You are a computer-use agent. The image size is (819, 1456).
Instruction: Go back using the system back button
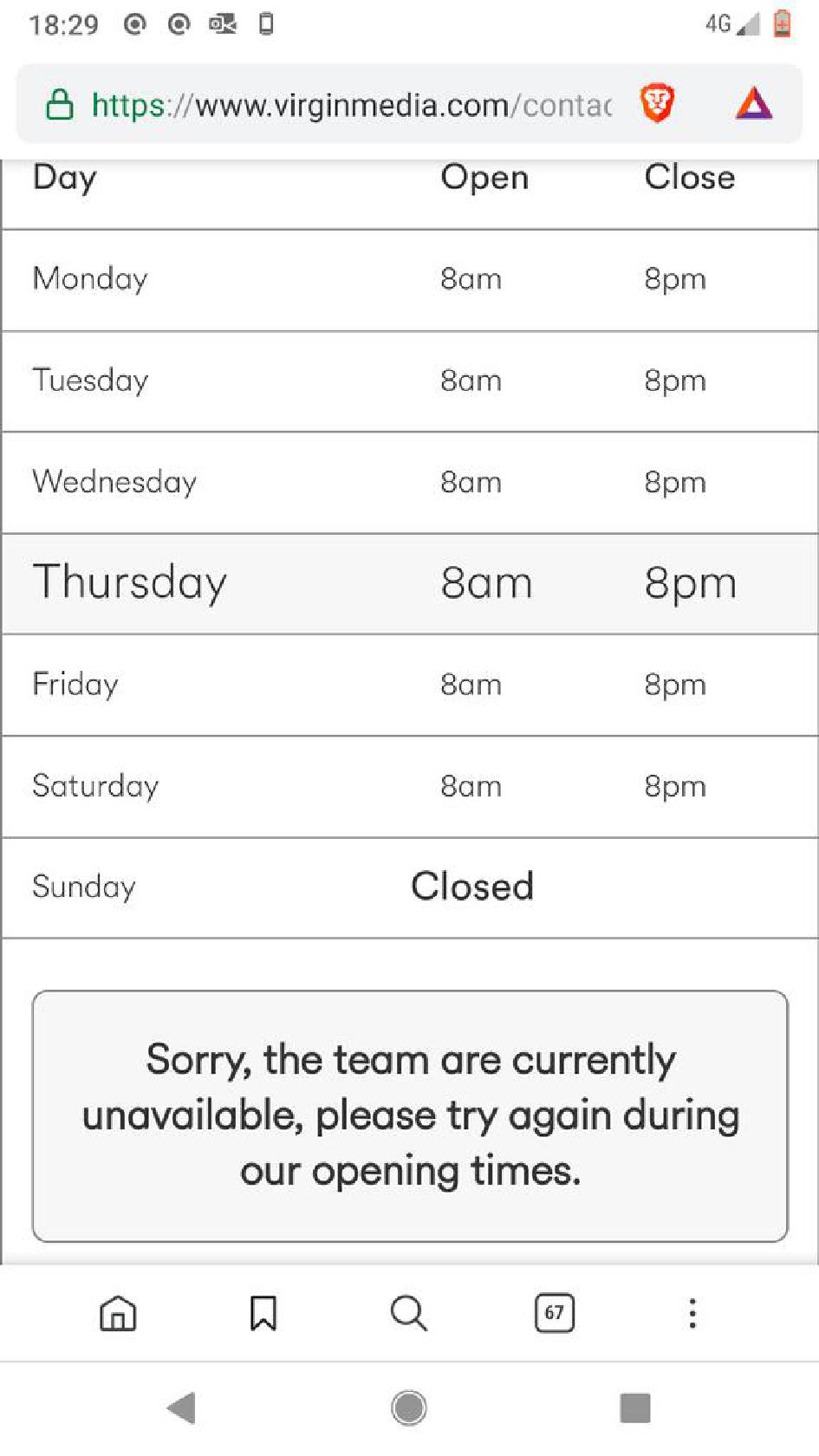coord(182,1408)
